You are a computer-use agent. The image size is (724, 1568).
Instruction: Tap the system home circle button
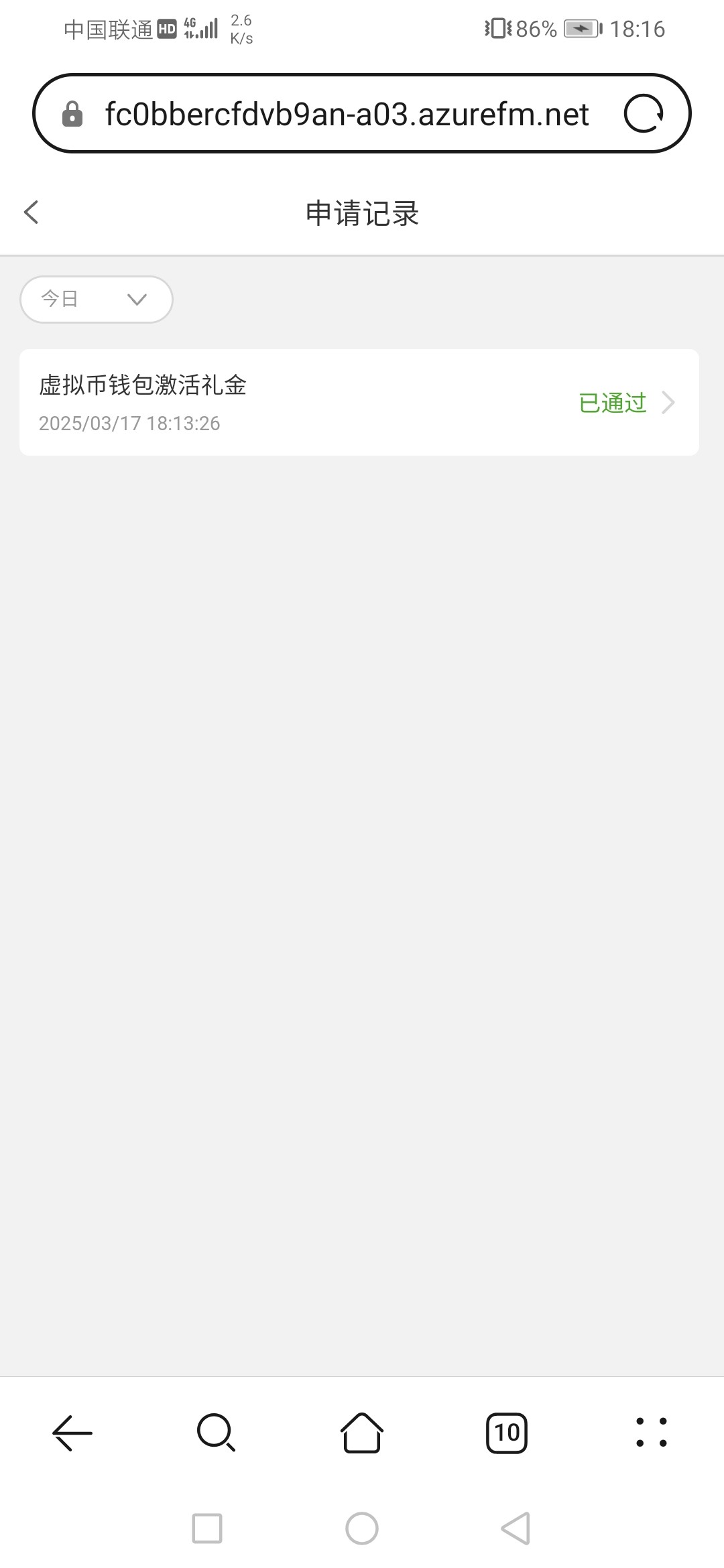362,1528
